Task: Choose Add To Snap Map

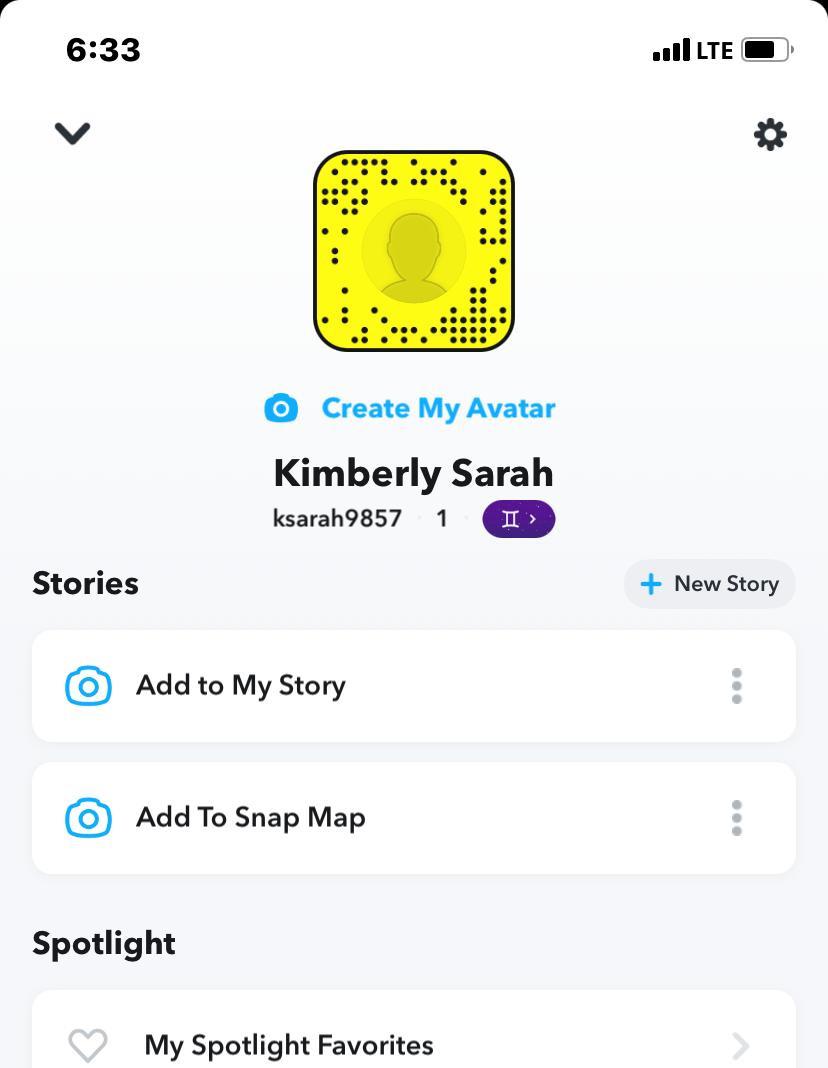Action: [250, 818]
